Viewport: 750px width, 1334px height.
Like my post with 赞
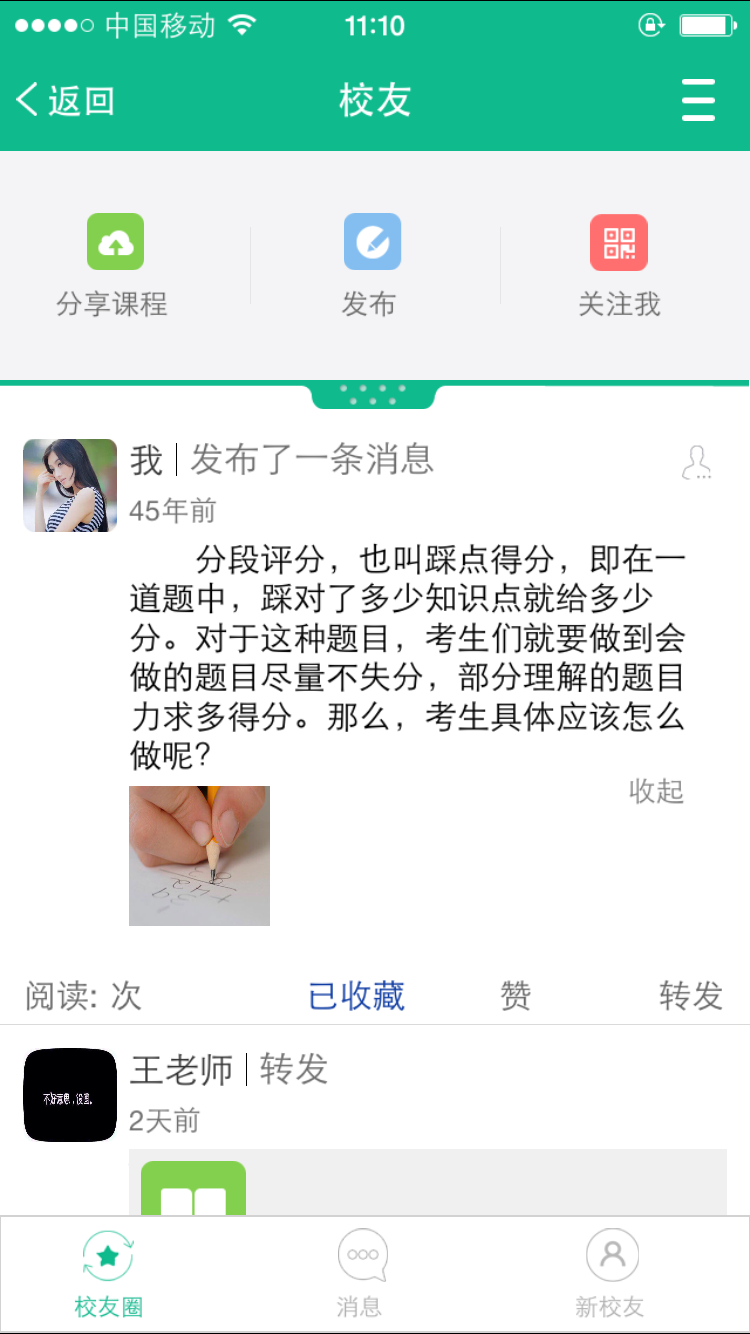pyautogui.click(x=515, y=995)
